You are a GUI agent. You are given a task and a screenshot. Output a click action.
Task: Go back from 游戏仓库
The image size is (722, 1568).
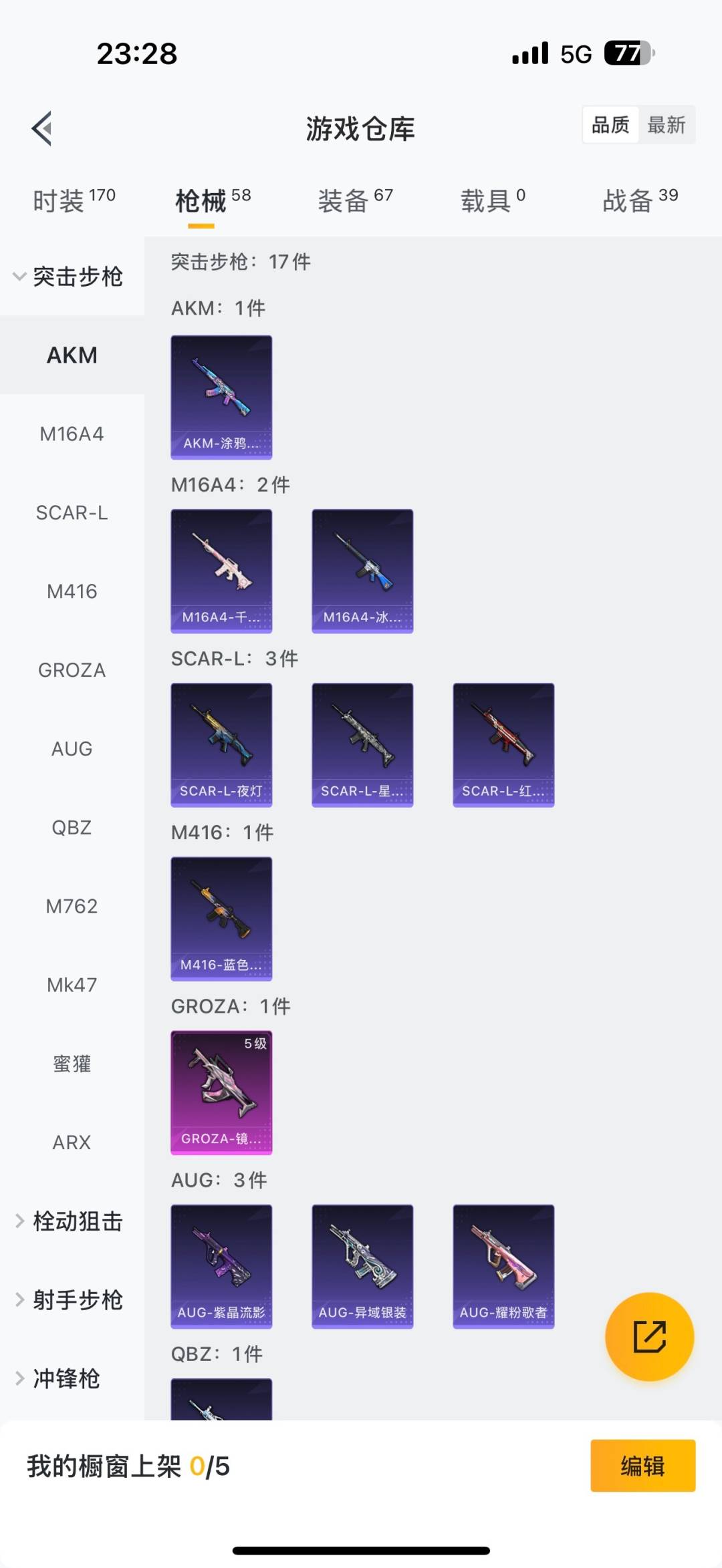pyautogui.click(x=42, y=128)
